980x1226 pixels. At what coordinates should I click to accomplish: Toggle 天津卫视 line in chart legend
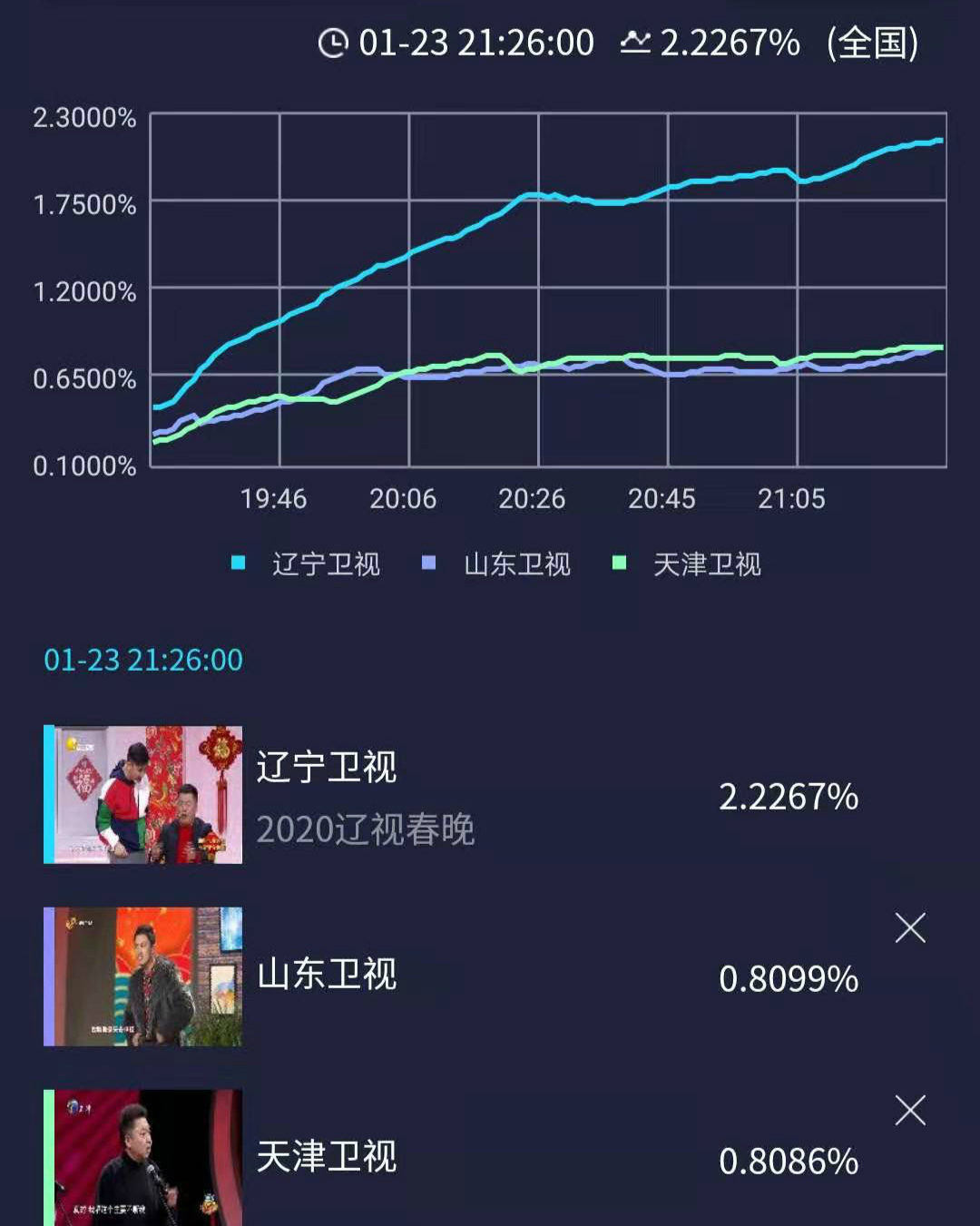(x=688, y=564)
